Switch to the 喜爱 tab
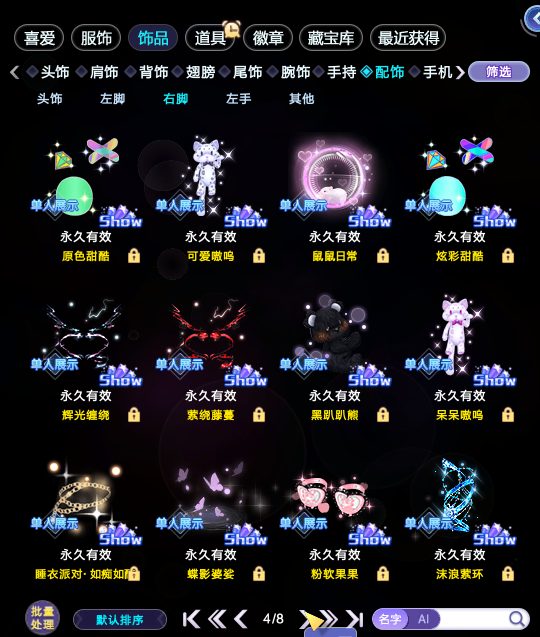 pyautogui.click(x=39, y=38)
